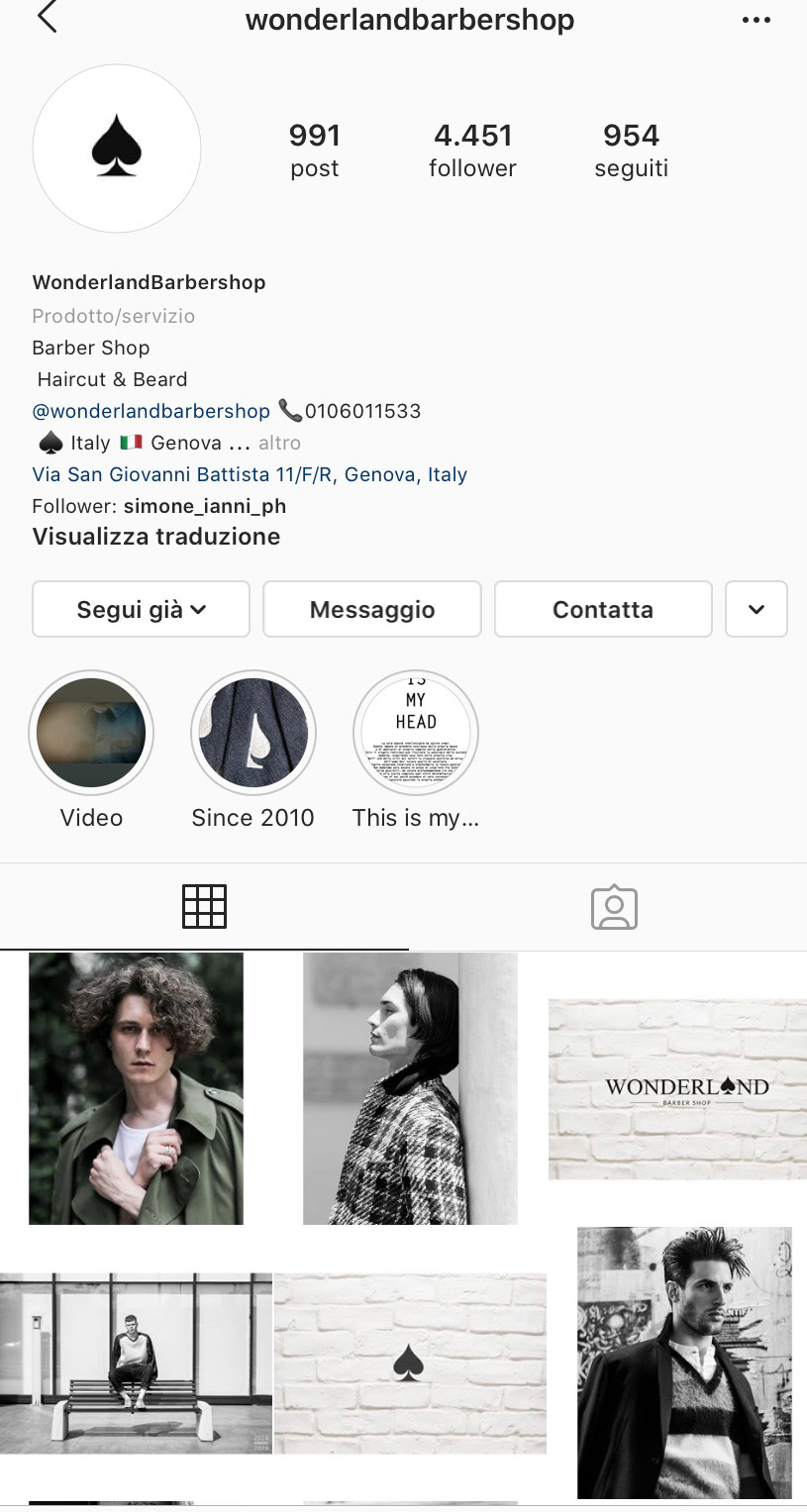The image size is (807, 1512).
Task: View the 4.451 follower list
Action: click(x=472, y=150)
